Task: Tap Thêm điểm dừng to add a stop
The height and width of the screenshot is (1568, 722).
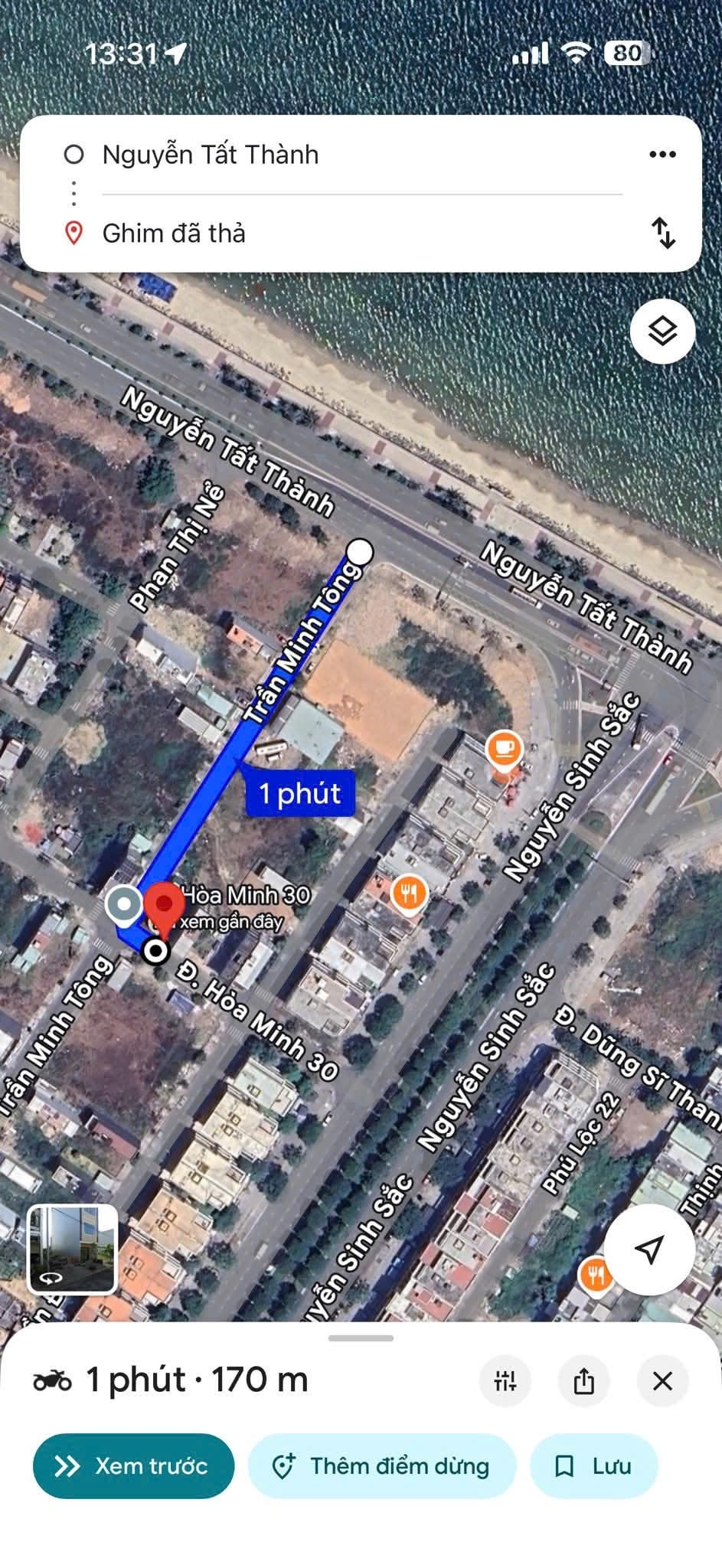Action: (382, 1465)
